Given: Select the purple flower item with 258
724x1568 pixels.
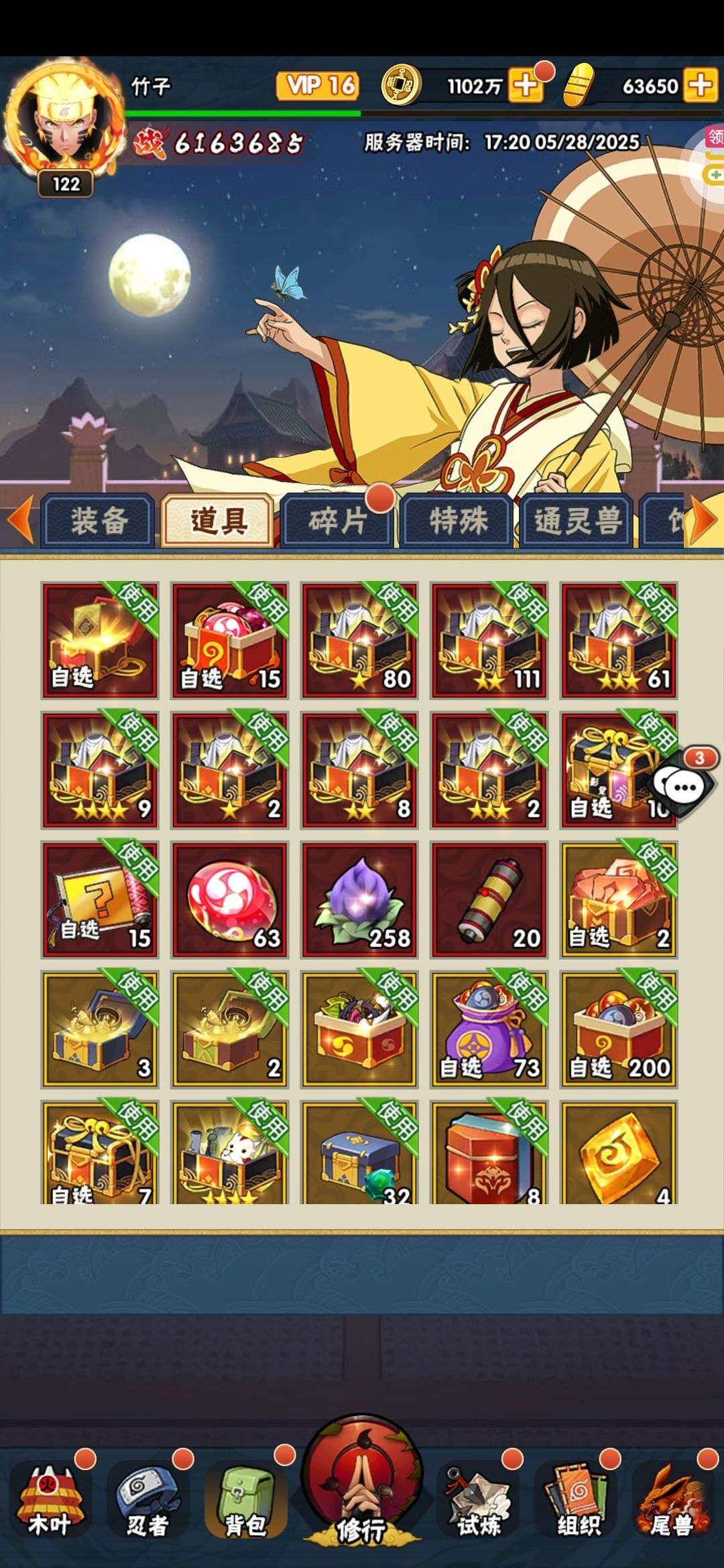Looking at the screenshot, I should (360, 899).
